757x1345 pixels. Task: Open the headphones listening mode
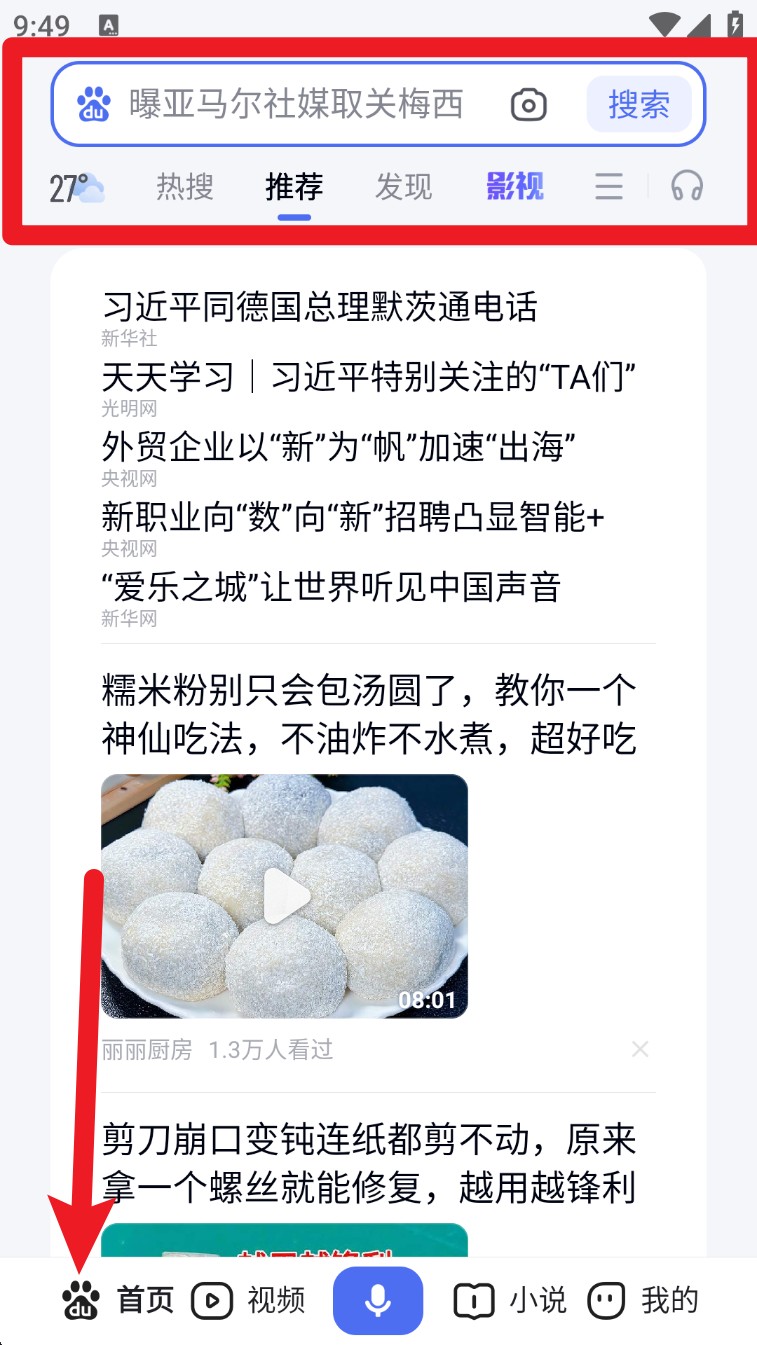click(687, 187)
